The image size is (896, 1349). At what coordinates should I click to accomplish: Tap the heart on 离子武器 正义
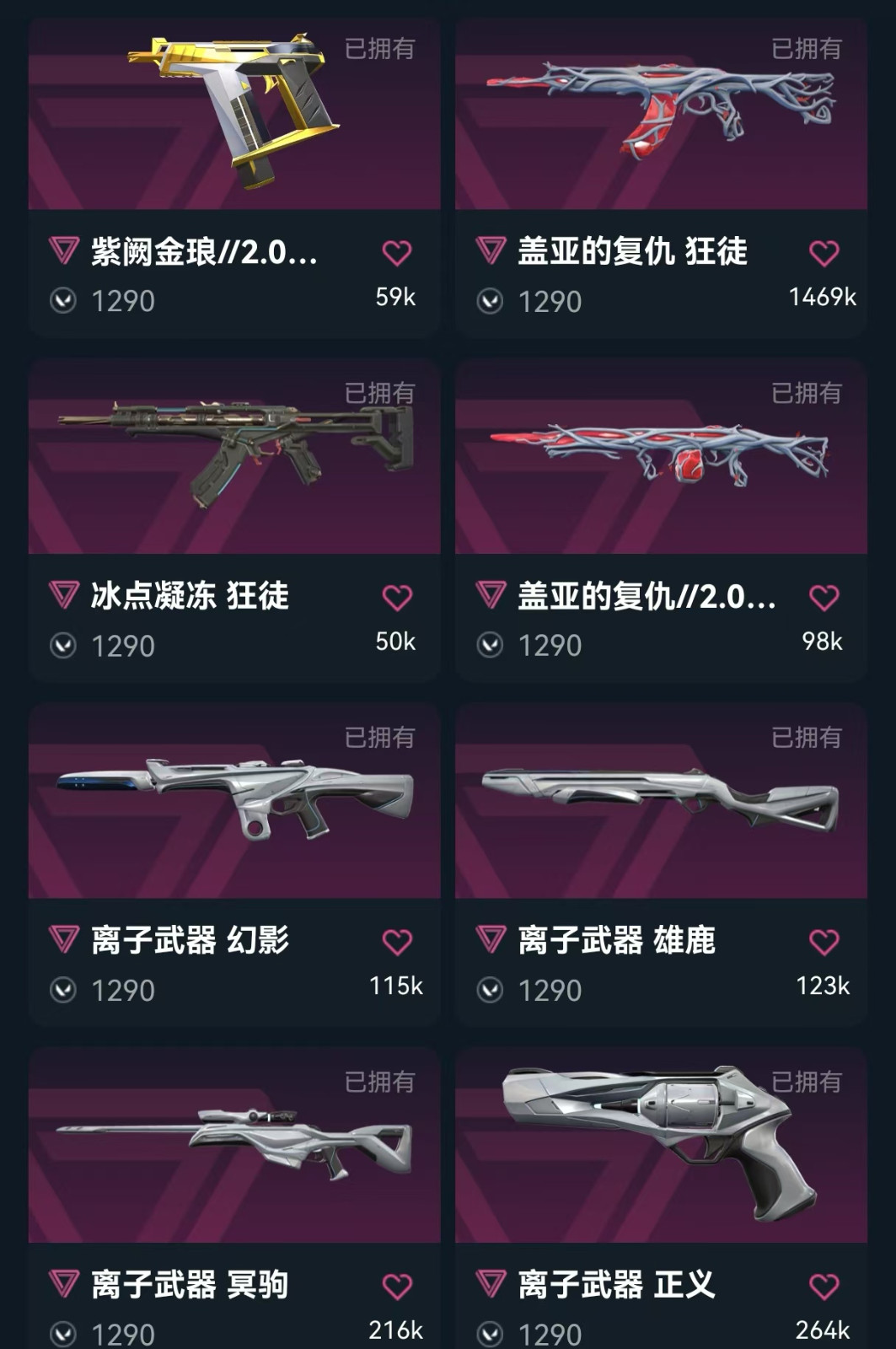click(x=824, y=1287)
